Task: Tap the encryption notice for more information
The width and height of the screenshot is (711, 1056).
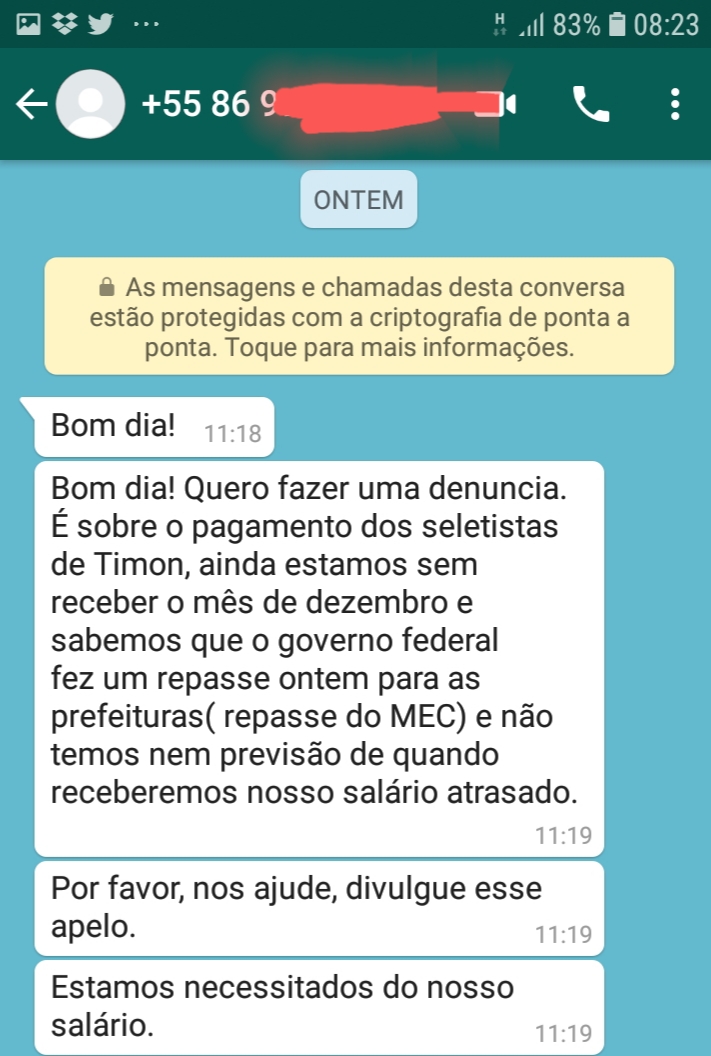Action: [358, 318]
